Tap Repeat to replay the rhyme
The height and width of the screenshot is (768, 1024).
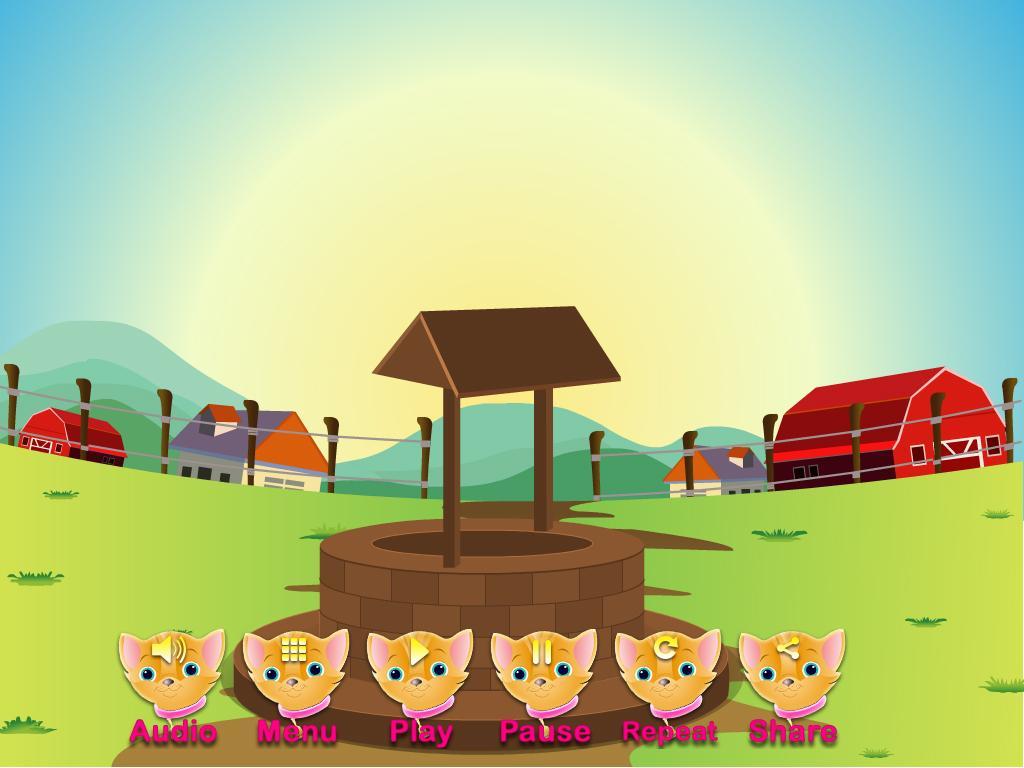coord(668,672)
